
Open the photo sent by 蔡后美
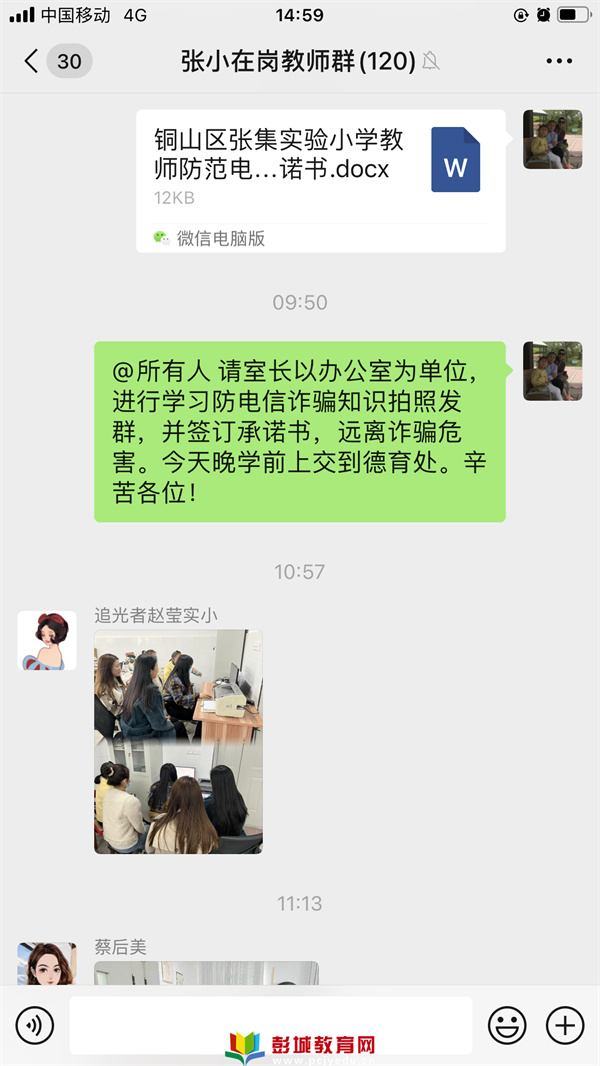point(206,973)
